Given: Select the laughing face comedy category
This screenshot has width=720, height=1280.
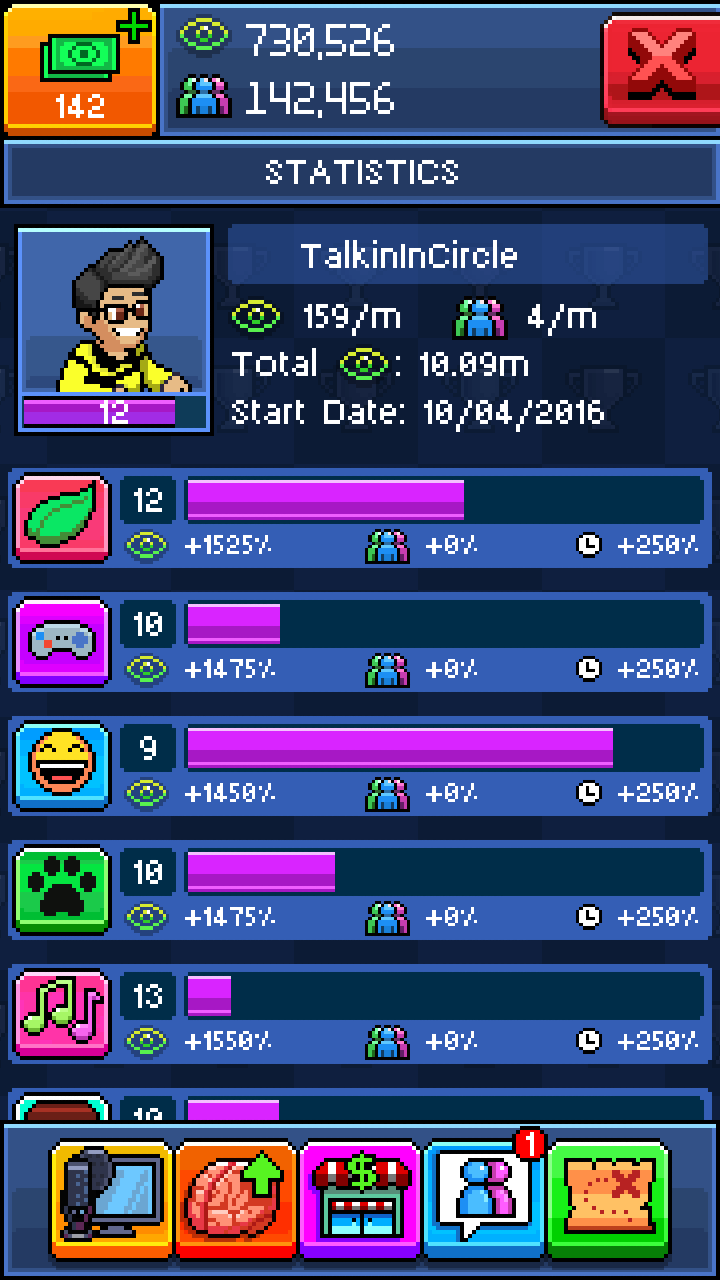Looking at the screenshot, I should coord(63,766).
